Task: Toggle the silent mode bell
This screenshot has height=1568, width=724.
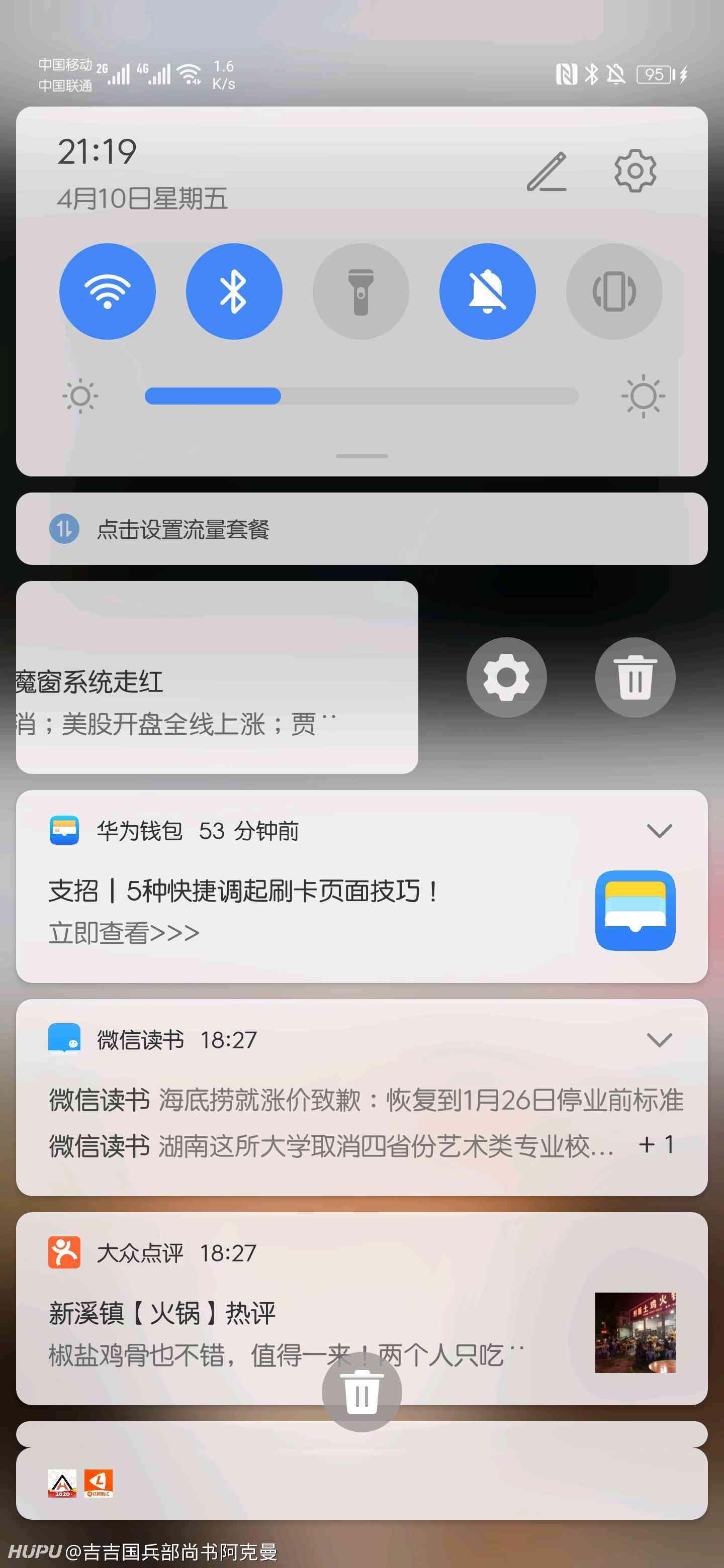Action: [x=487, y=291]
